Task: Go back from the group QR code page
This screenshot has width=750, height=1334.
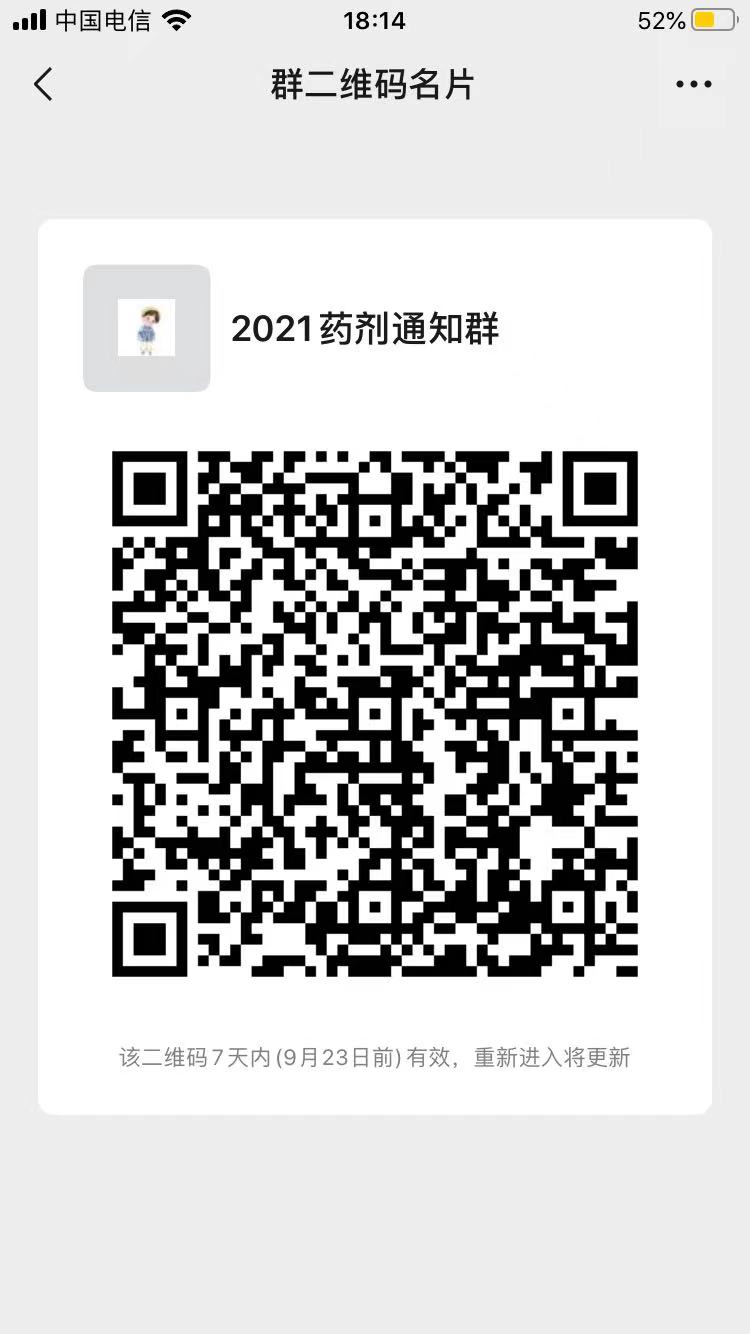Action: tap(43, 85)
